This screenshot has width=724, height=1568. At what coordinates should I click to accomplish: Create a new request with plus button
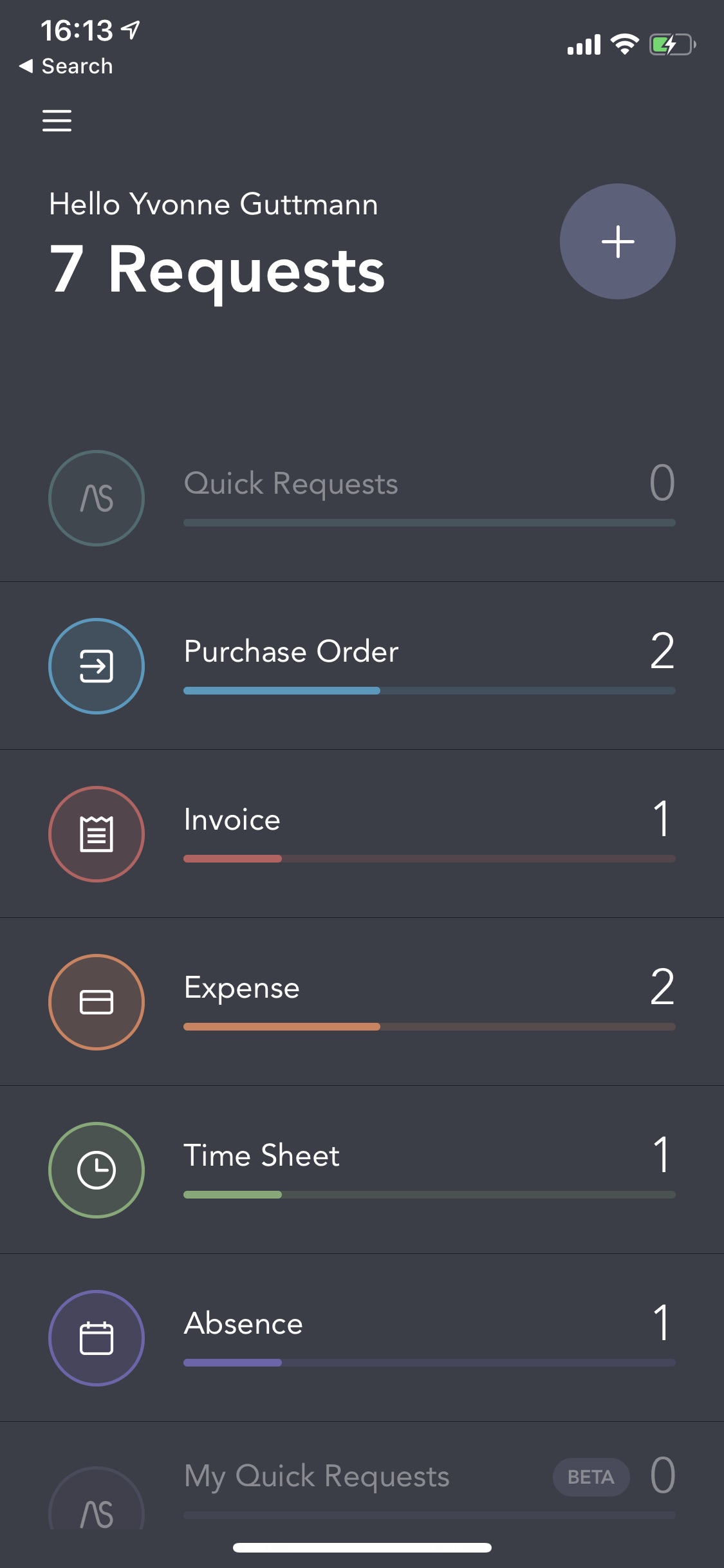(x=617, y=241)
